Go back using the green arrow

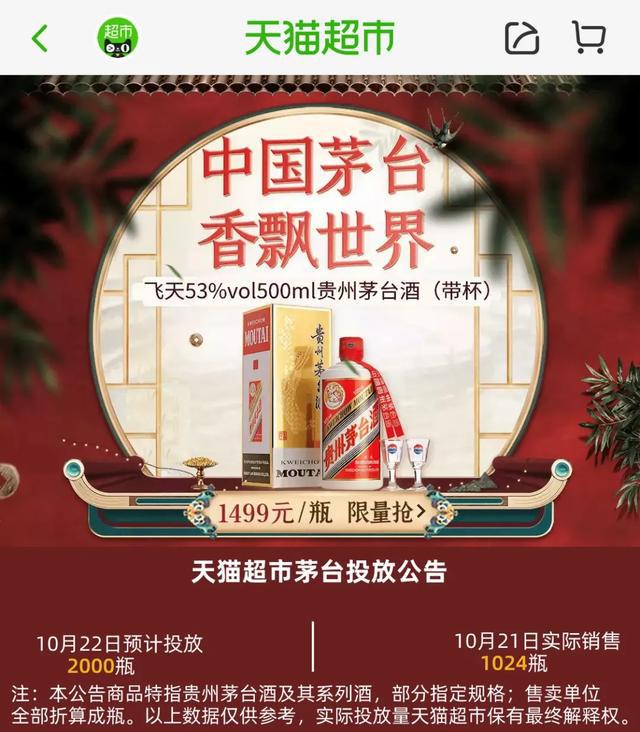(40, 39)
